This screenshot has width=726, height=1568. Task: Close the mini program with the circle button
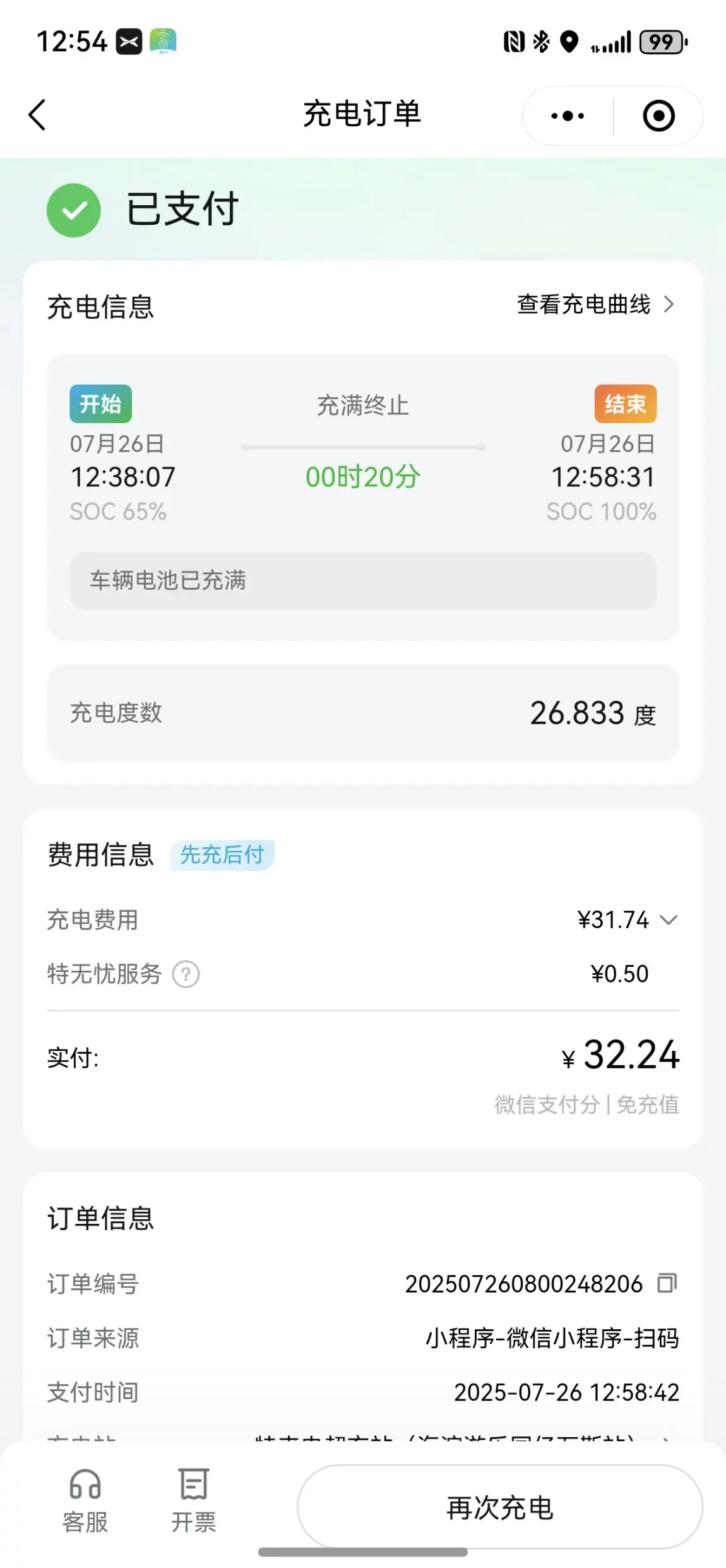[658, 116]
